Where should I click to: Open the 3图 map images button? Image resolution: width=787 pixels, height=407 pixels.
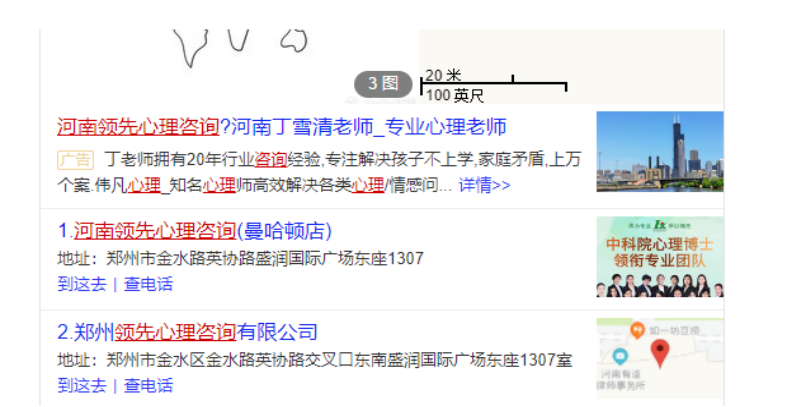(x=383, y=83)
